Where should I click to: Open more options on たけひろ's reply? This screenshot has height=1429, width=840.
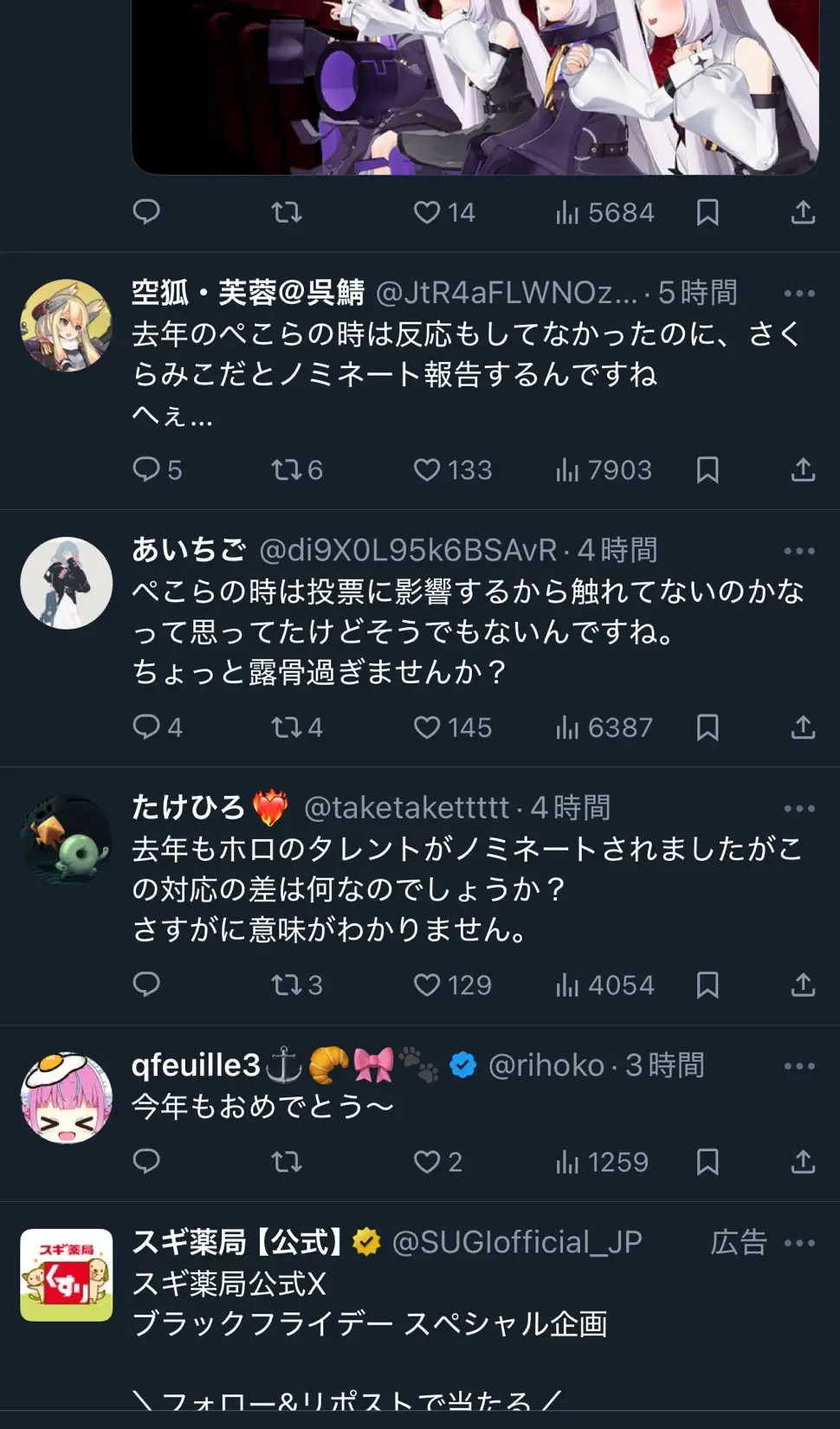798,809
